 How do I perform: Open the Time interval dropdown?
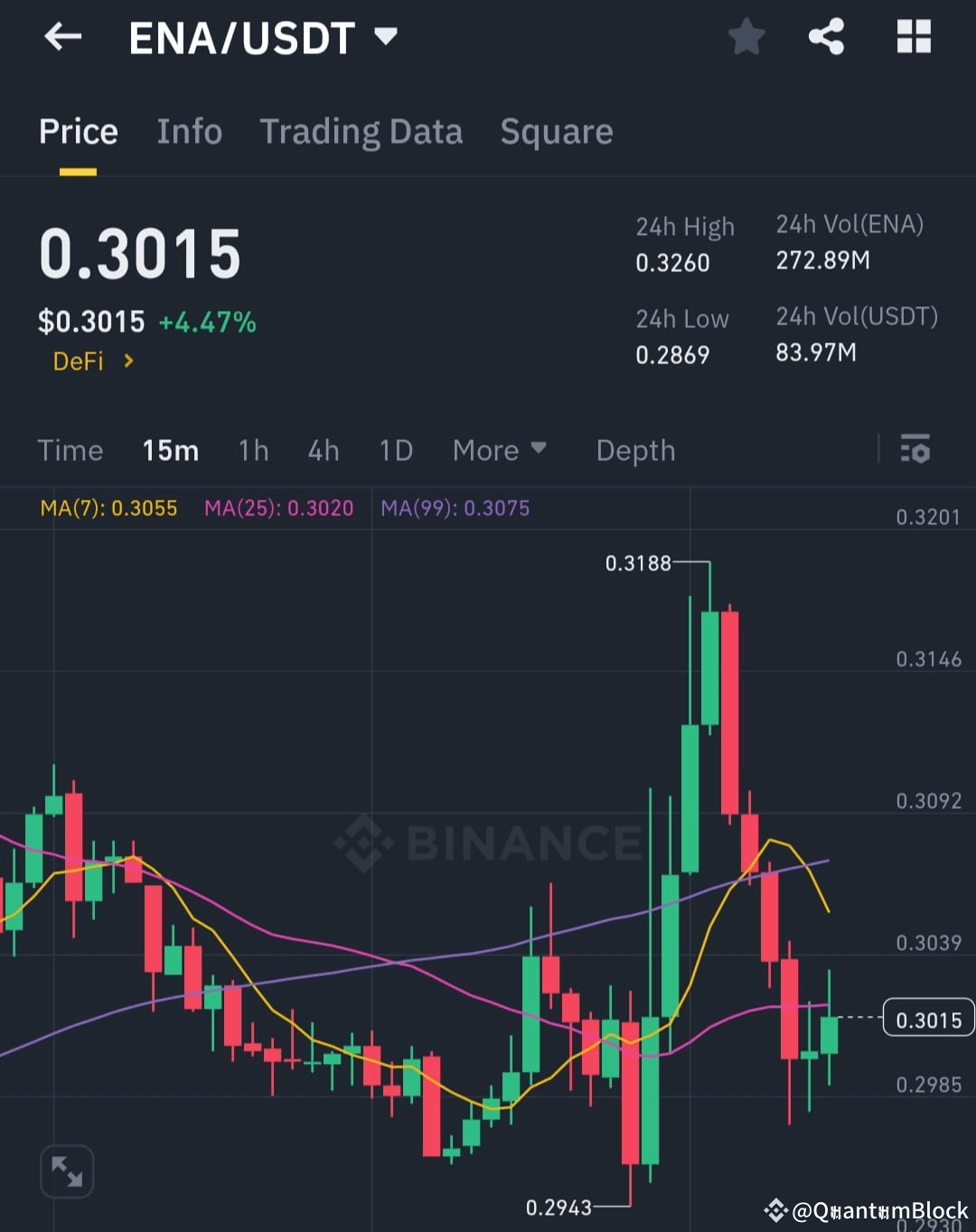click(70, 449)
